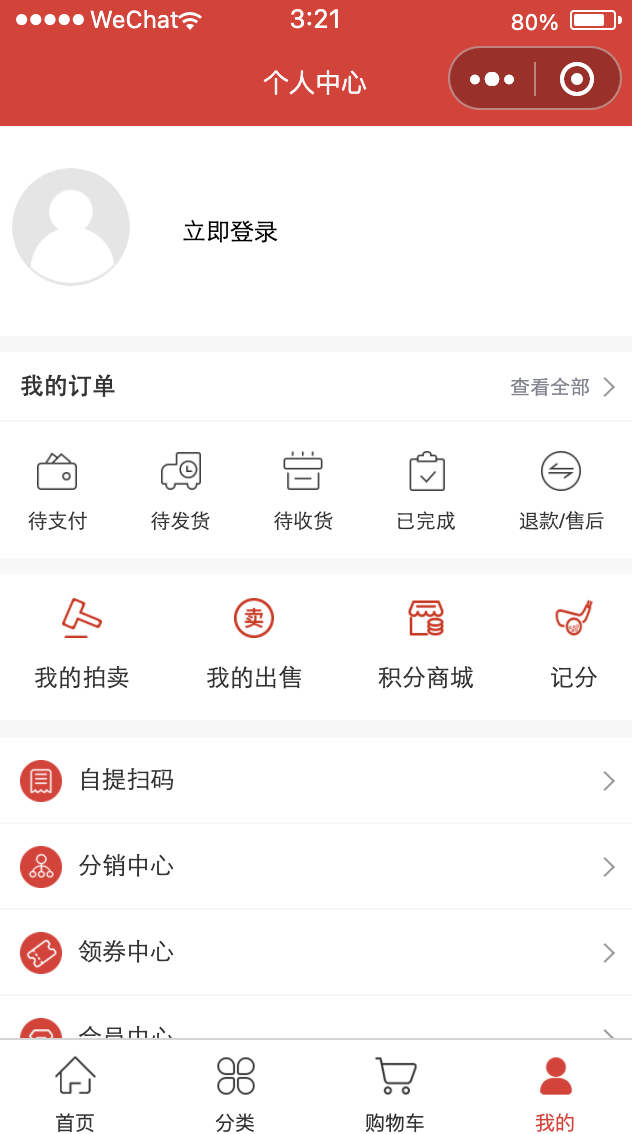
Task: View all orders via 查看全部
Action: [x=563, y=387]
